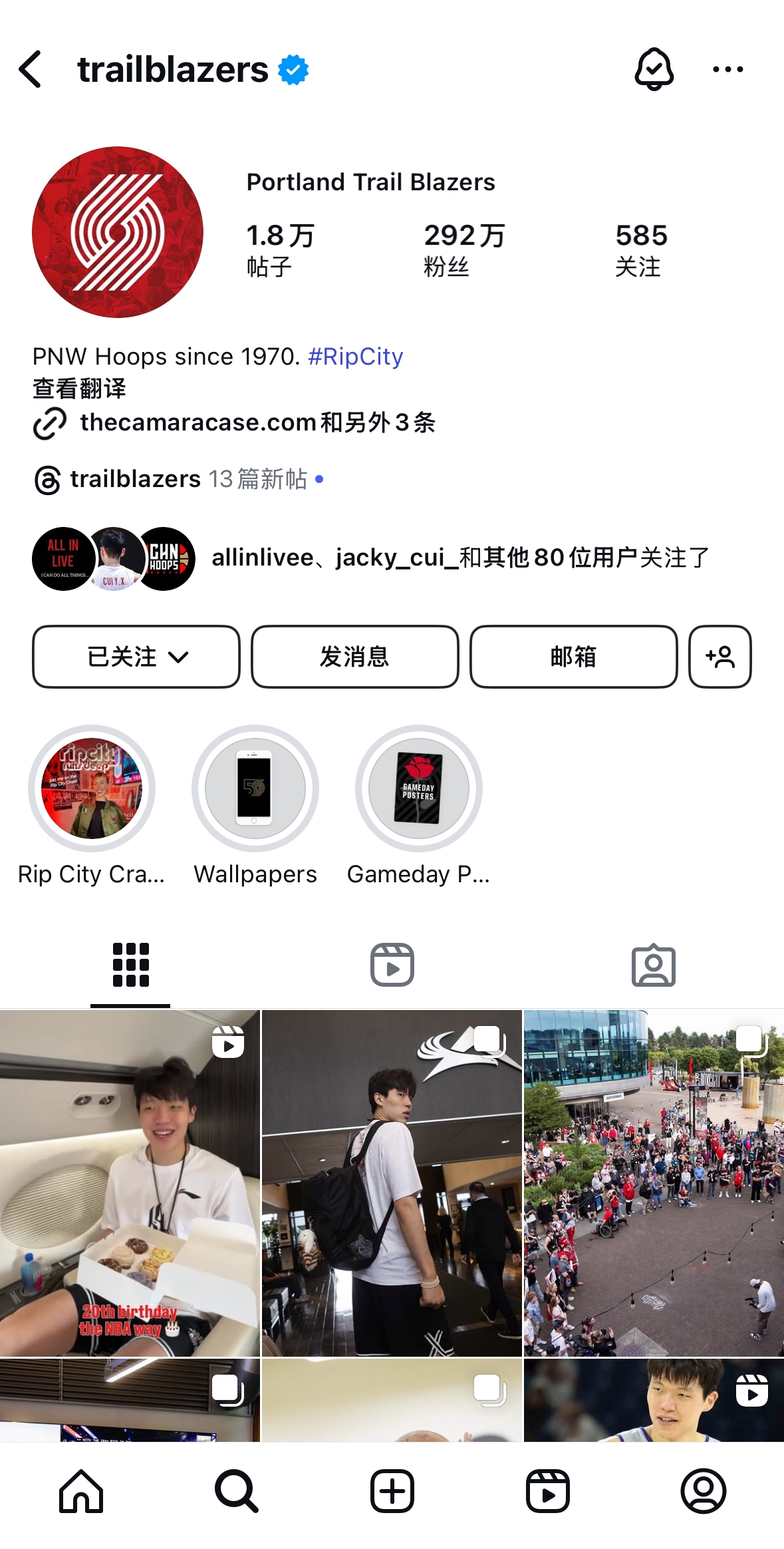
Task: Open the three-dot overflow menu
Action: (727, 69)
